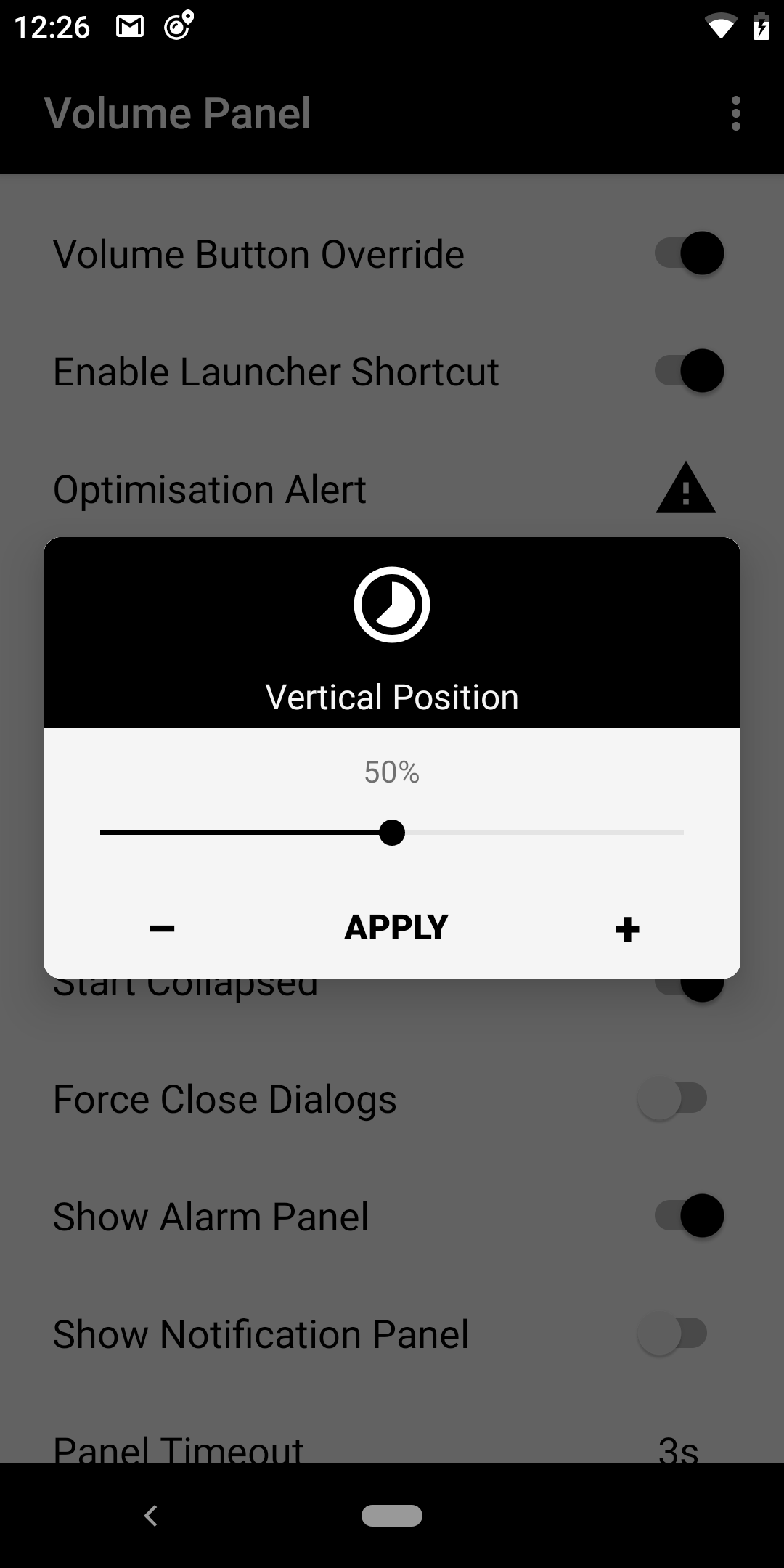Enable Force Close Dialogs

672,1098
